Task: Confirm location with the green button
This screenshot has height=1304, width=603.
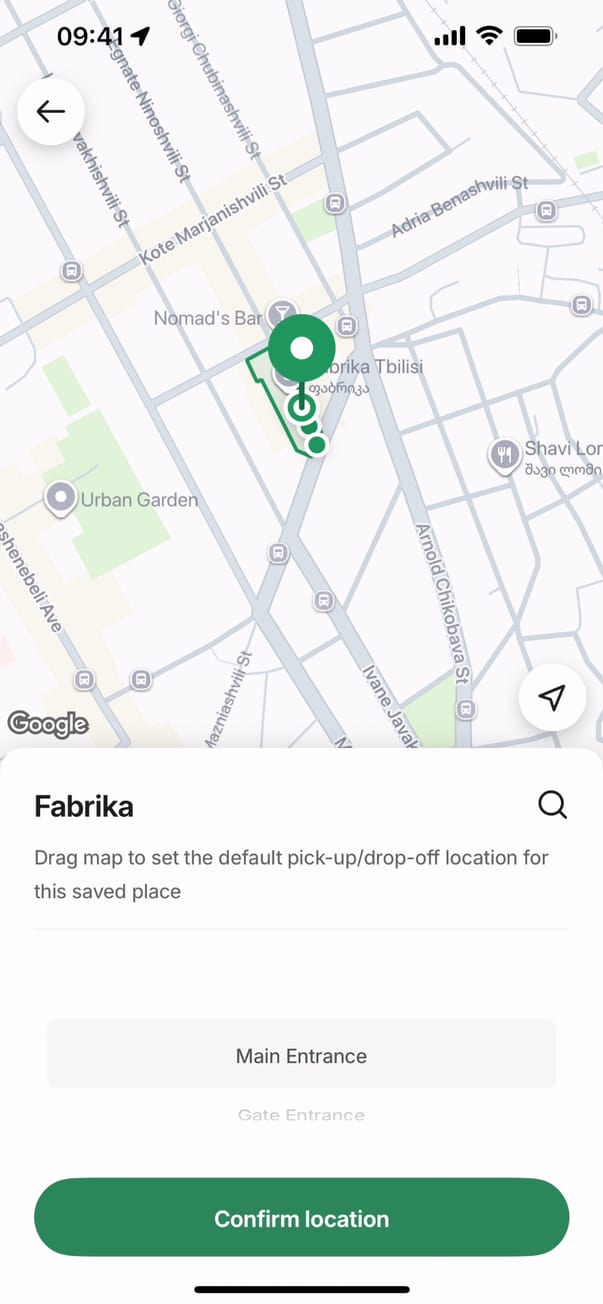Action: tap(301, 1218)
